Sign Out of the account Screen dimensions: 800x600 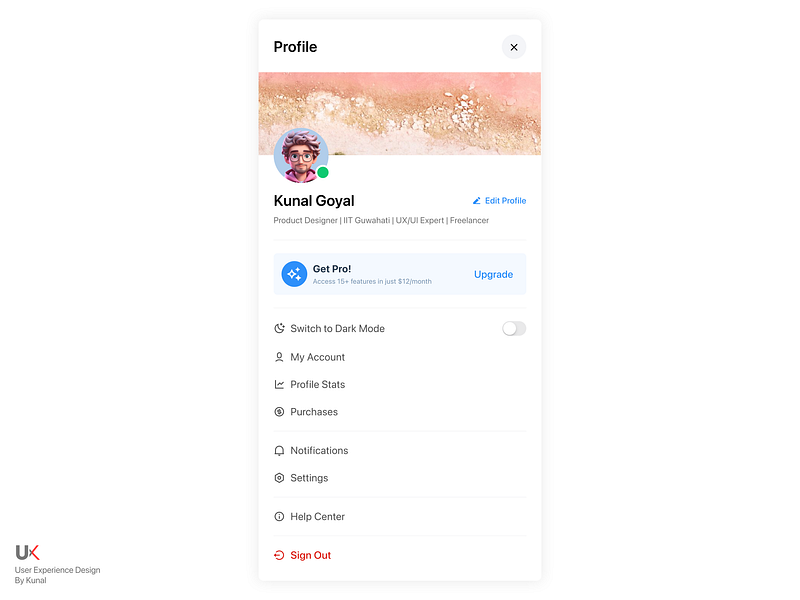pos(310,555)
